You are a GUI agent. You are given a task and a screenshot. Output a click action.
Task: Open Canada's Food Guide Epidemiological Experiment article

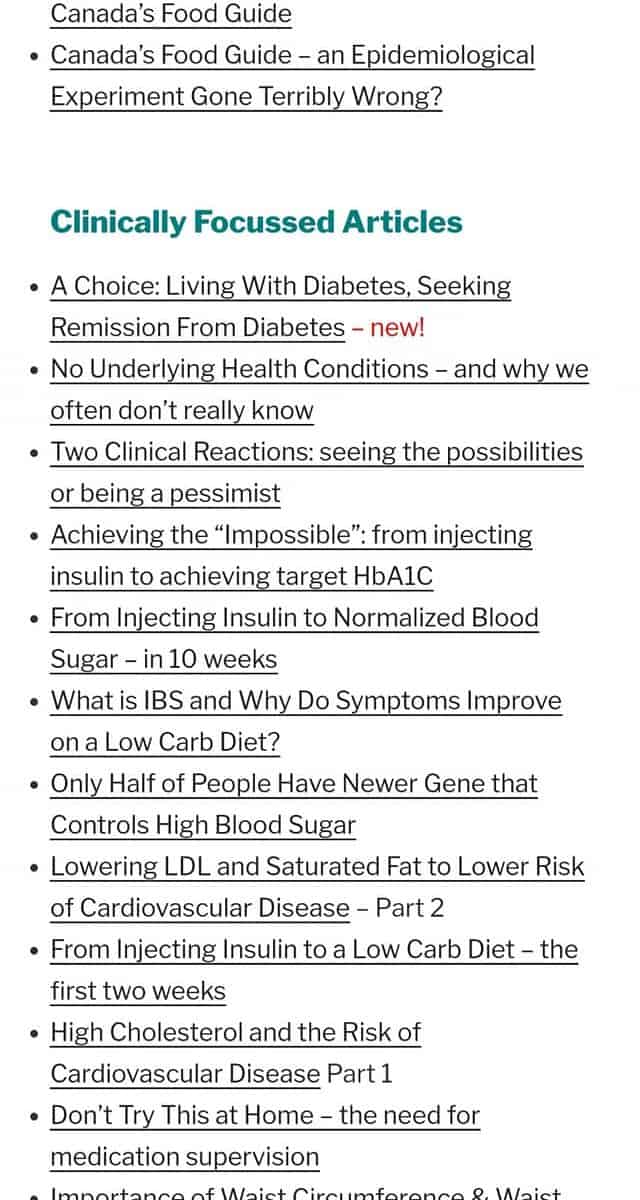[292, 76]
